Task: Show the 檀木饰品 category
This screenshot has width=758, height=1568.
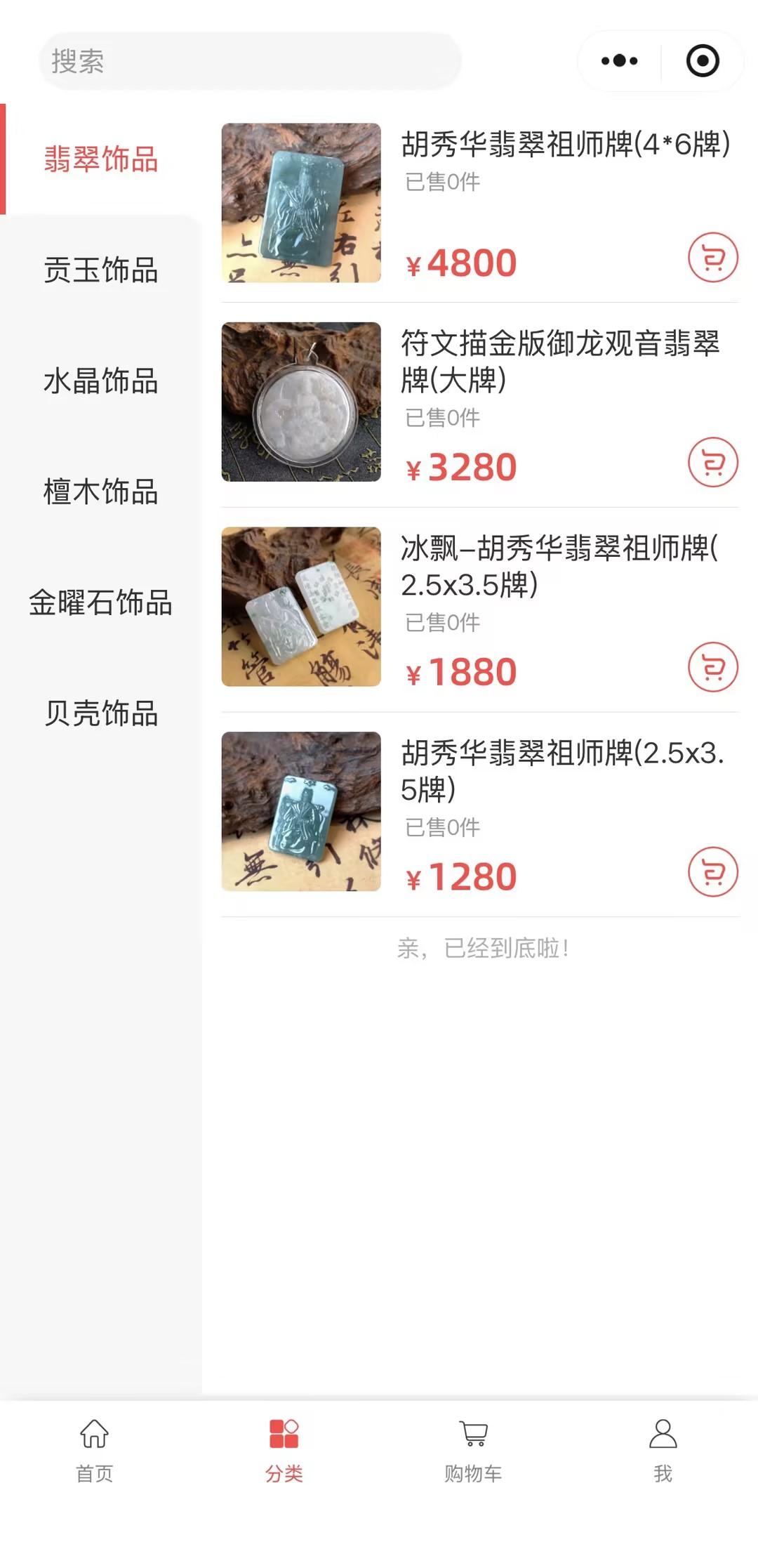Action: point(101,492)
